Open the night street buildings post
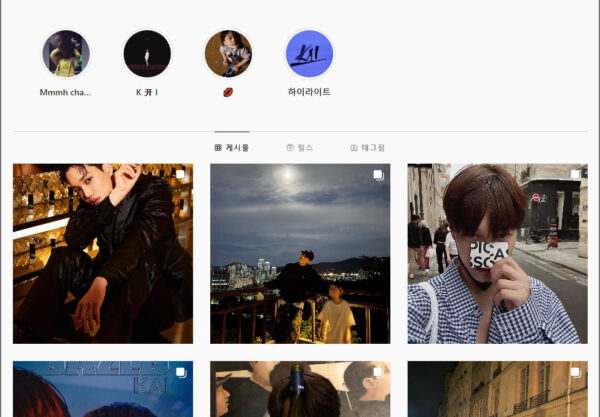 (497, 389)
